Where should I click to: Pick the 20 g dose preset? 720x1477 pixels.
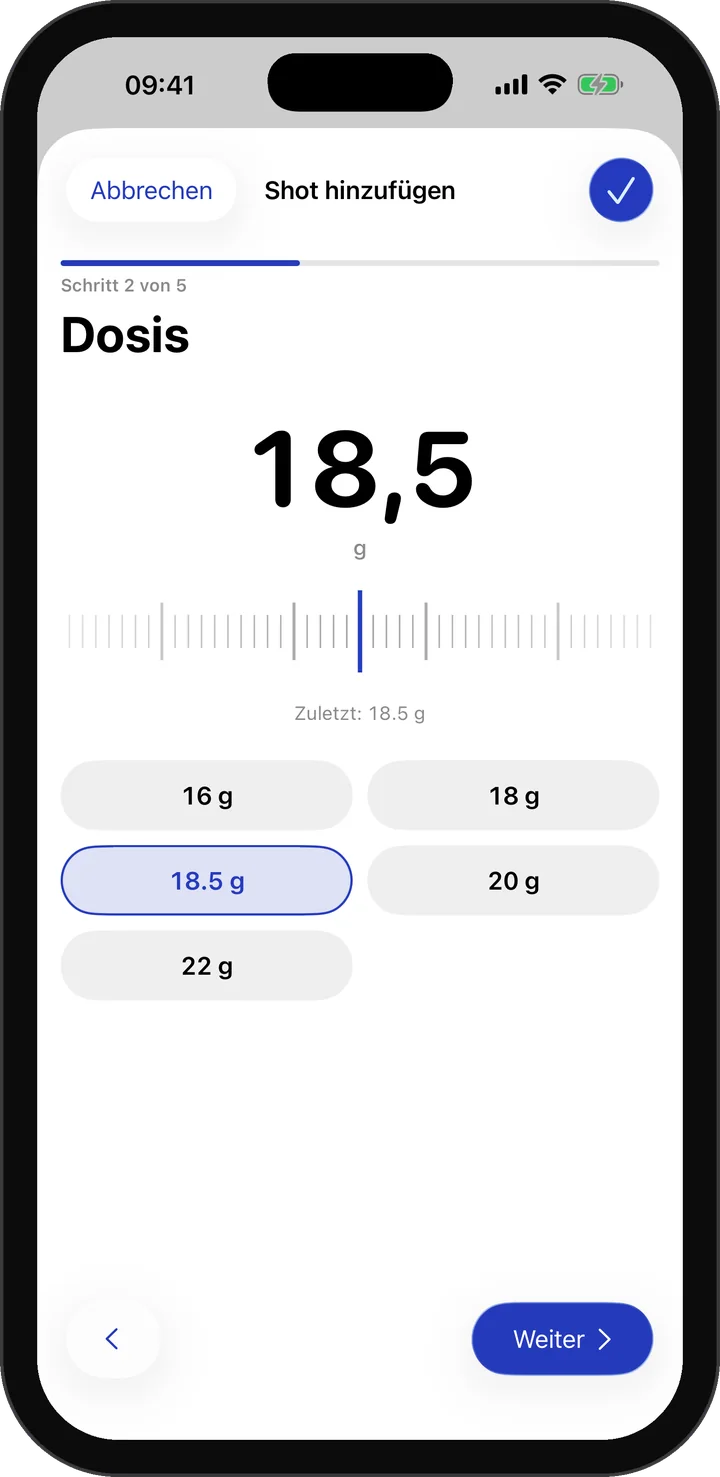point(514,881)
